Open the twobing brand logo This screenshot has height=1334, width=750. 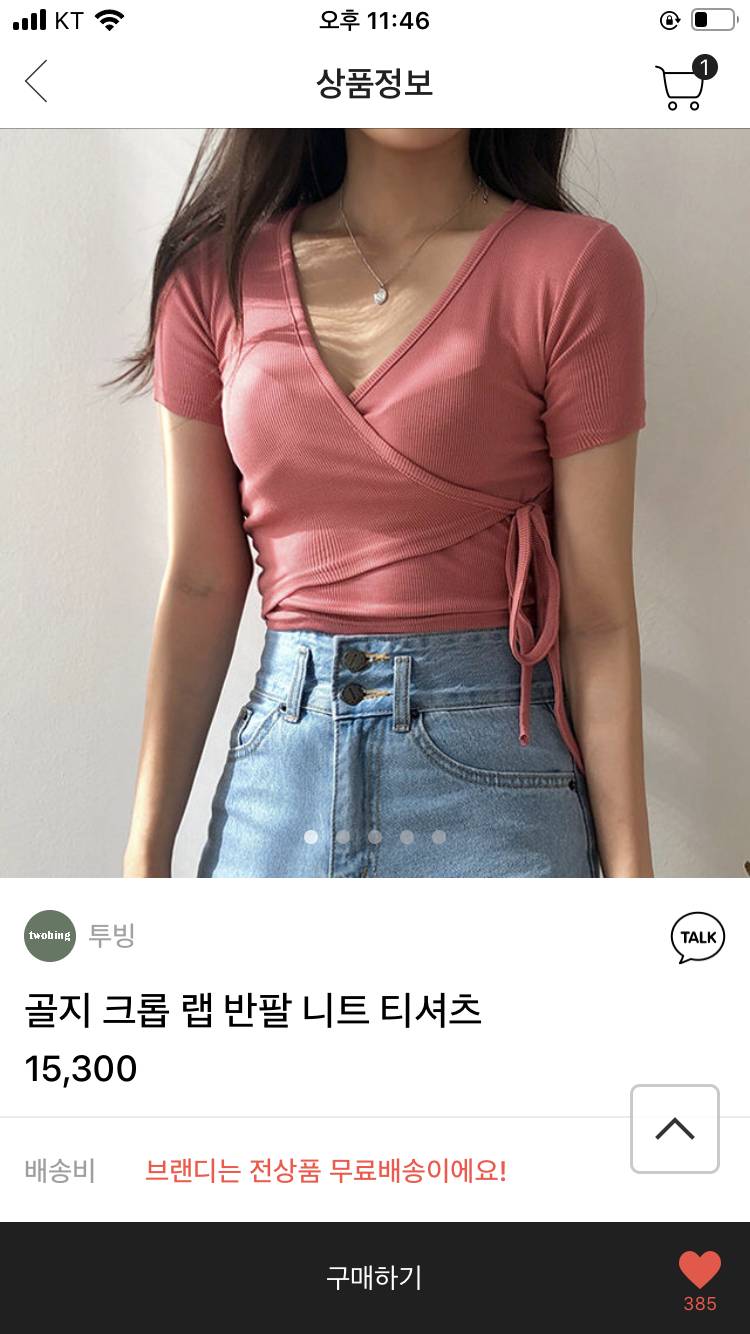[x=49, y=937]
